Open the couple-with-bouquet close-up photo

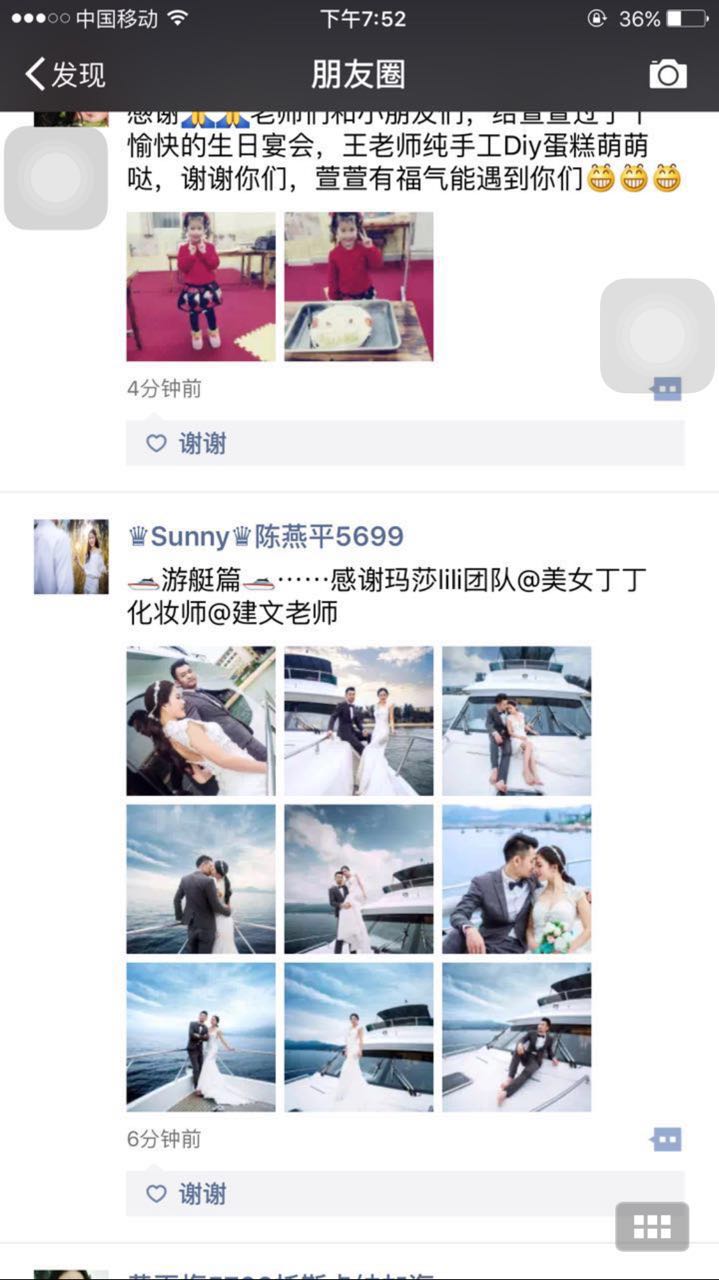pyautogui.click(x=516, y=879)
